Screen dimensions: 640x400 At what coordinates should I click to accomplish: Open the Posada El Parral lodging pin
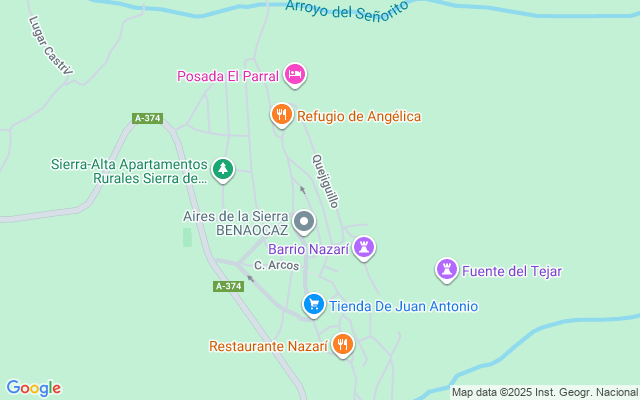pyautogui.click(x=295, y=75)
